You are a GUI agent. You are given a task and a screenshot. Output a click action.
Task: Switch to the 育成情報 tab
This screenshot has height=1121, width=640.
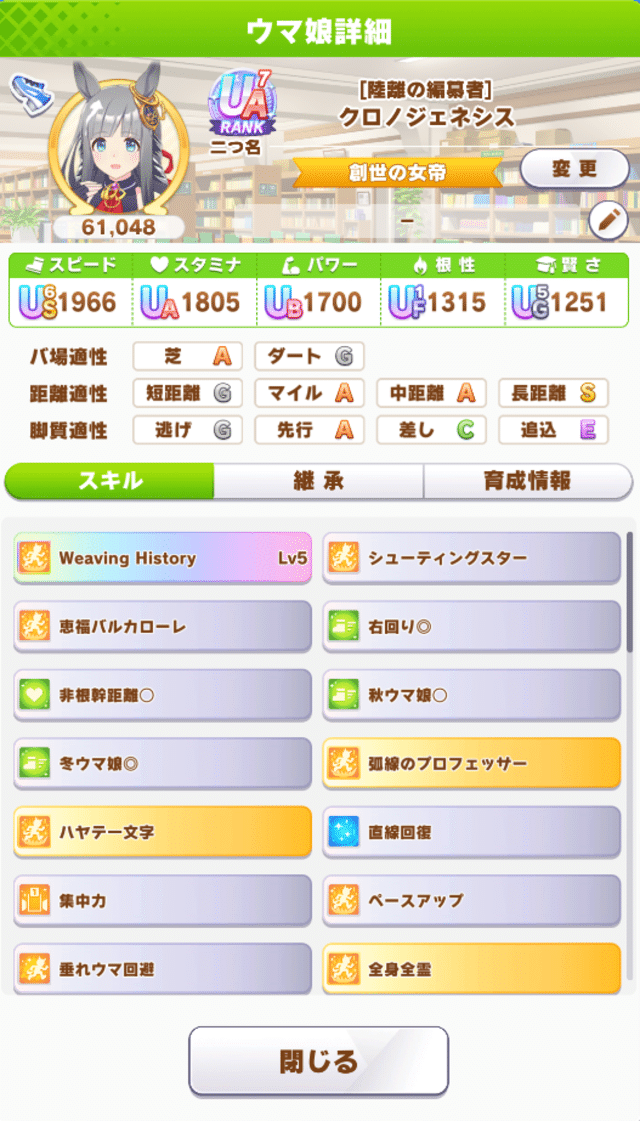[527, 481]
